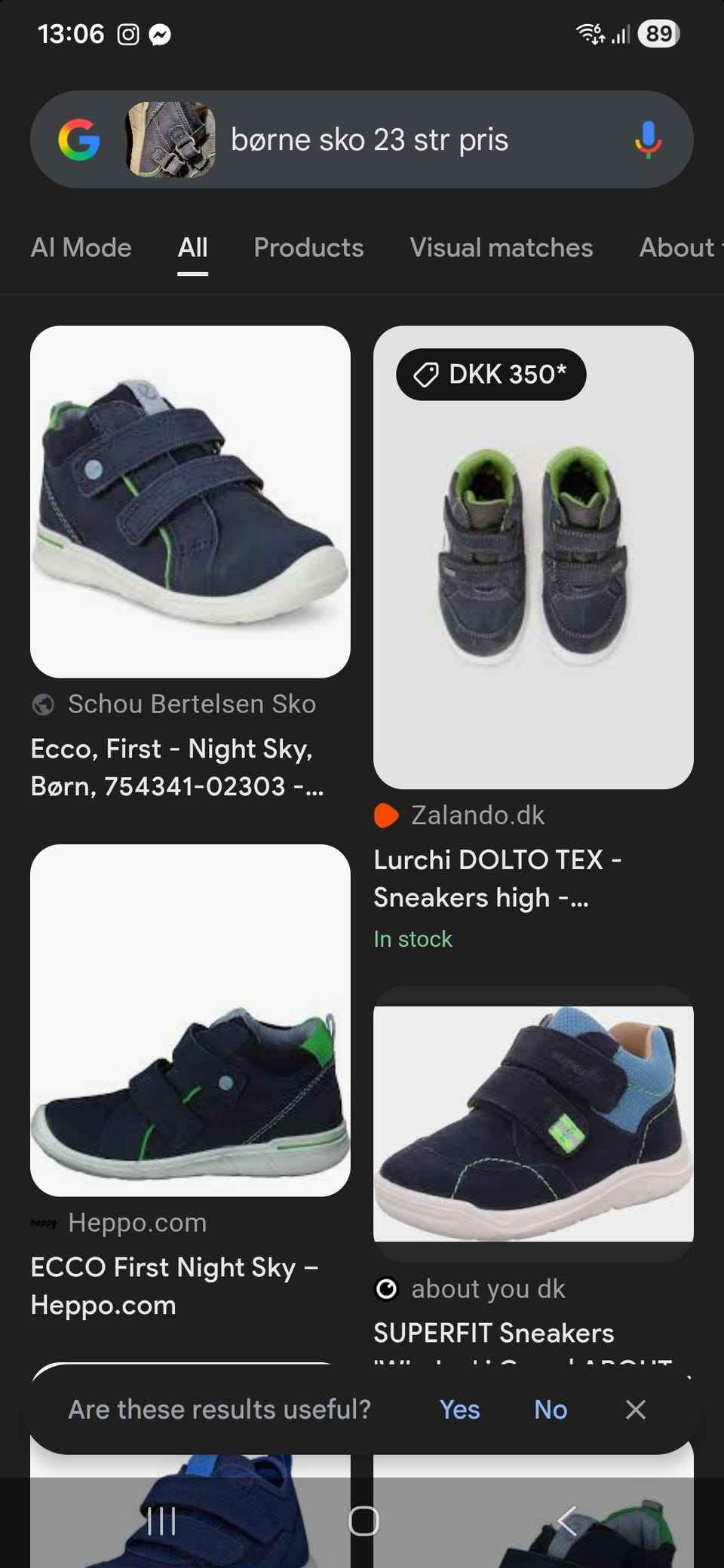Viewport: 724px width, 1568px height.
Task: Open the ECCO First Night Sky Heppo listing
Action: 173,1286
